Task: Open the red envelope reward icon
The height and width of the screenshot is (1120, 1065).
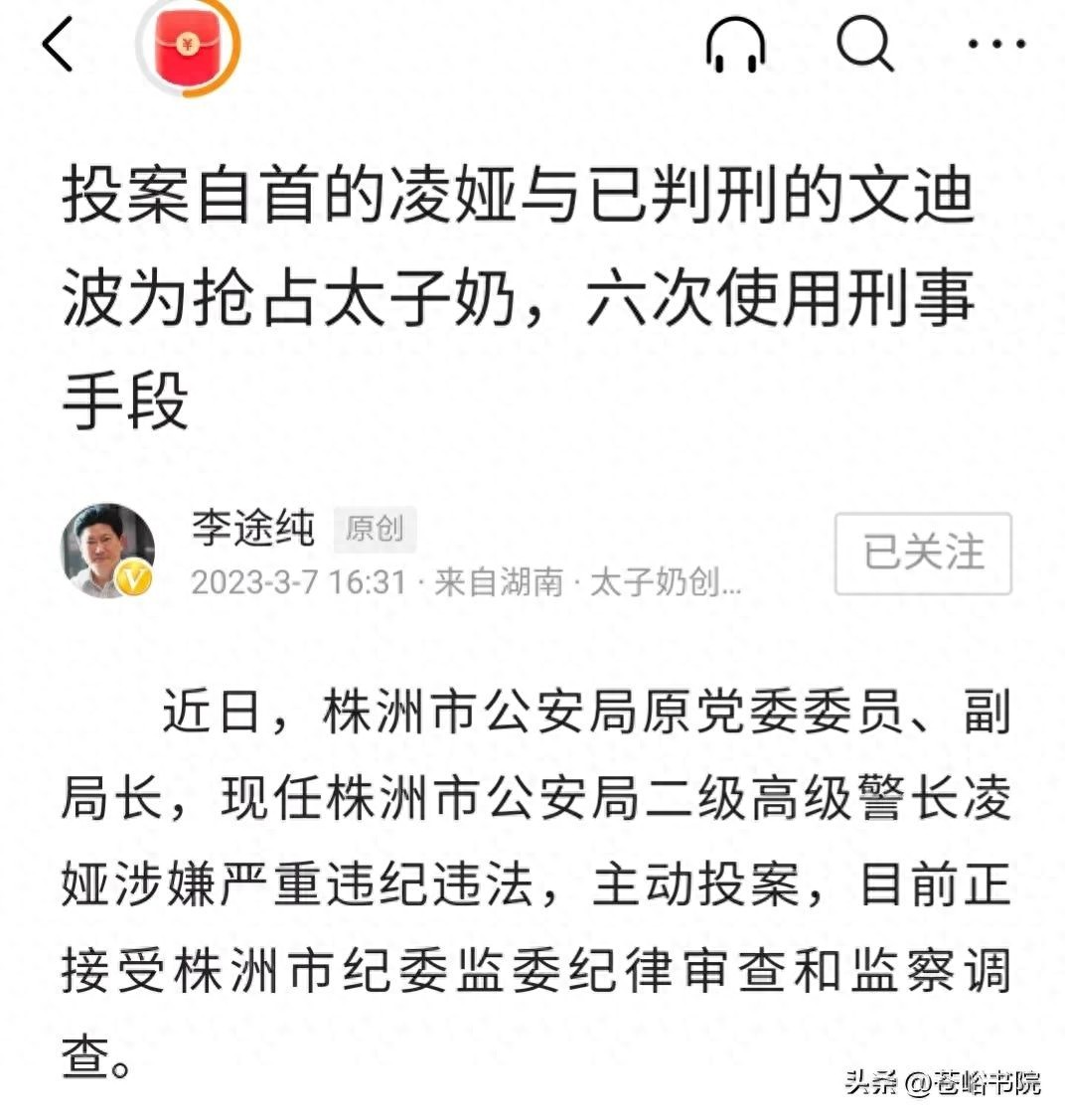Action: [186, 45]
